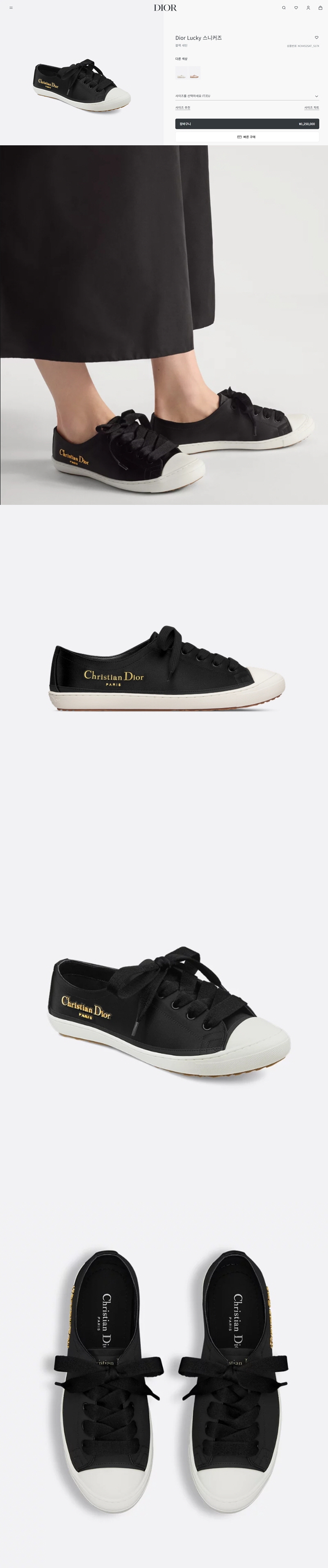Image resolution: width=328 pixels, height=1568 pixels.
Task: Open the main product image
Action: (x=82, y=84)
